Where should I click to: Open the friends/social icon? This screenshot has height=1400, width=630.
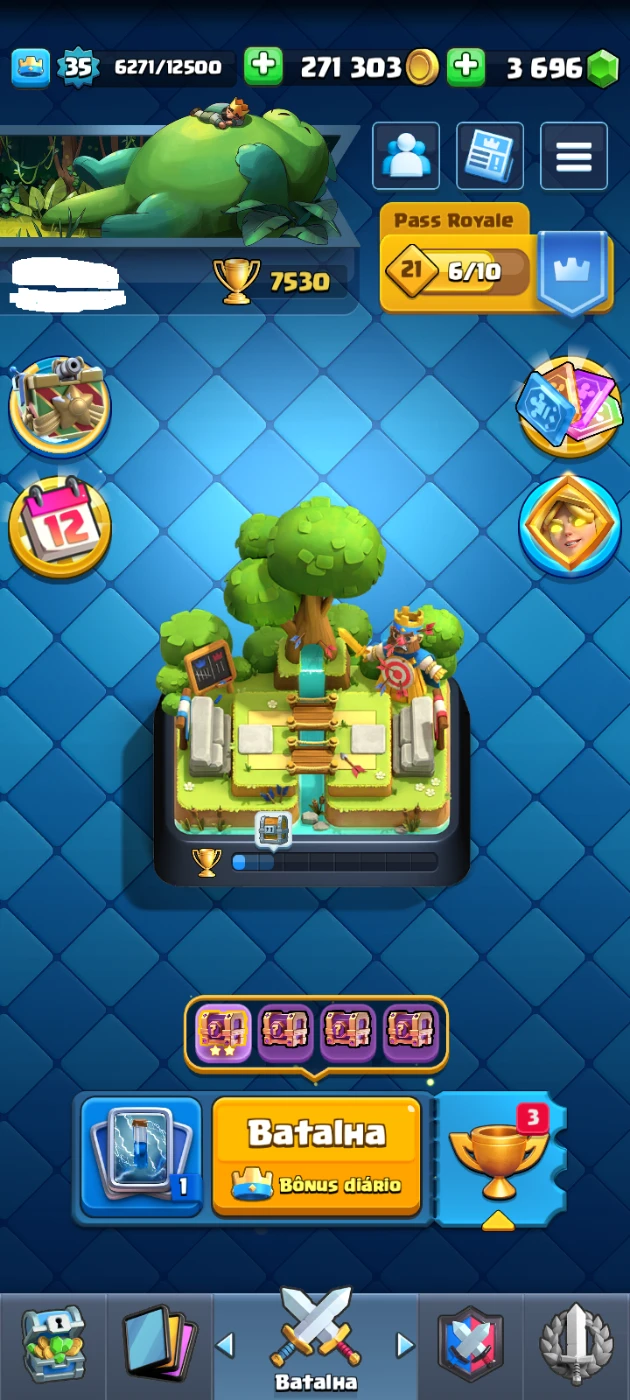click(406, 156)
